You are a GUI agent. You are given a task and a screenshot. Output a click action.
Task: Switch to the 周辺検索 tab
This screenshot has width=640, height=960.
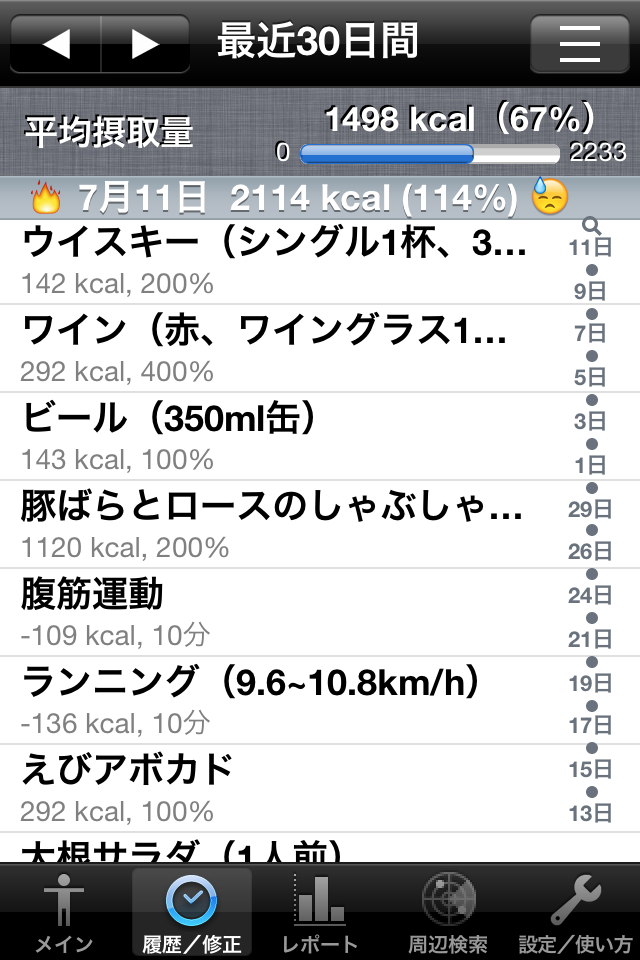pos(448,912)
